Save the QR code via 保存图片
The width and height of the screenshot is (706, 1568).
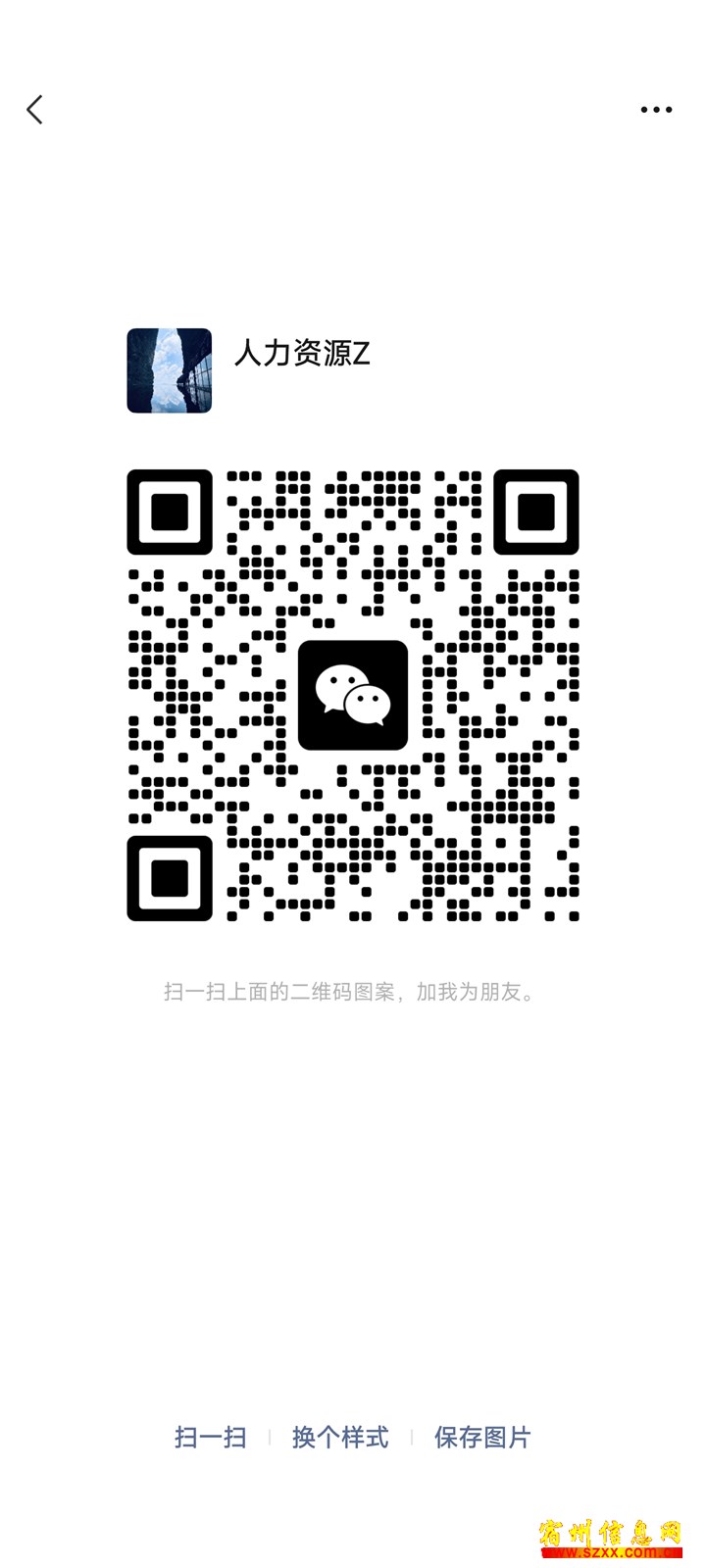point(482,1438)
